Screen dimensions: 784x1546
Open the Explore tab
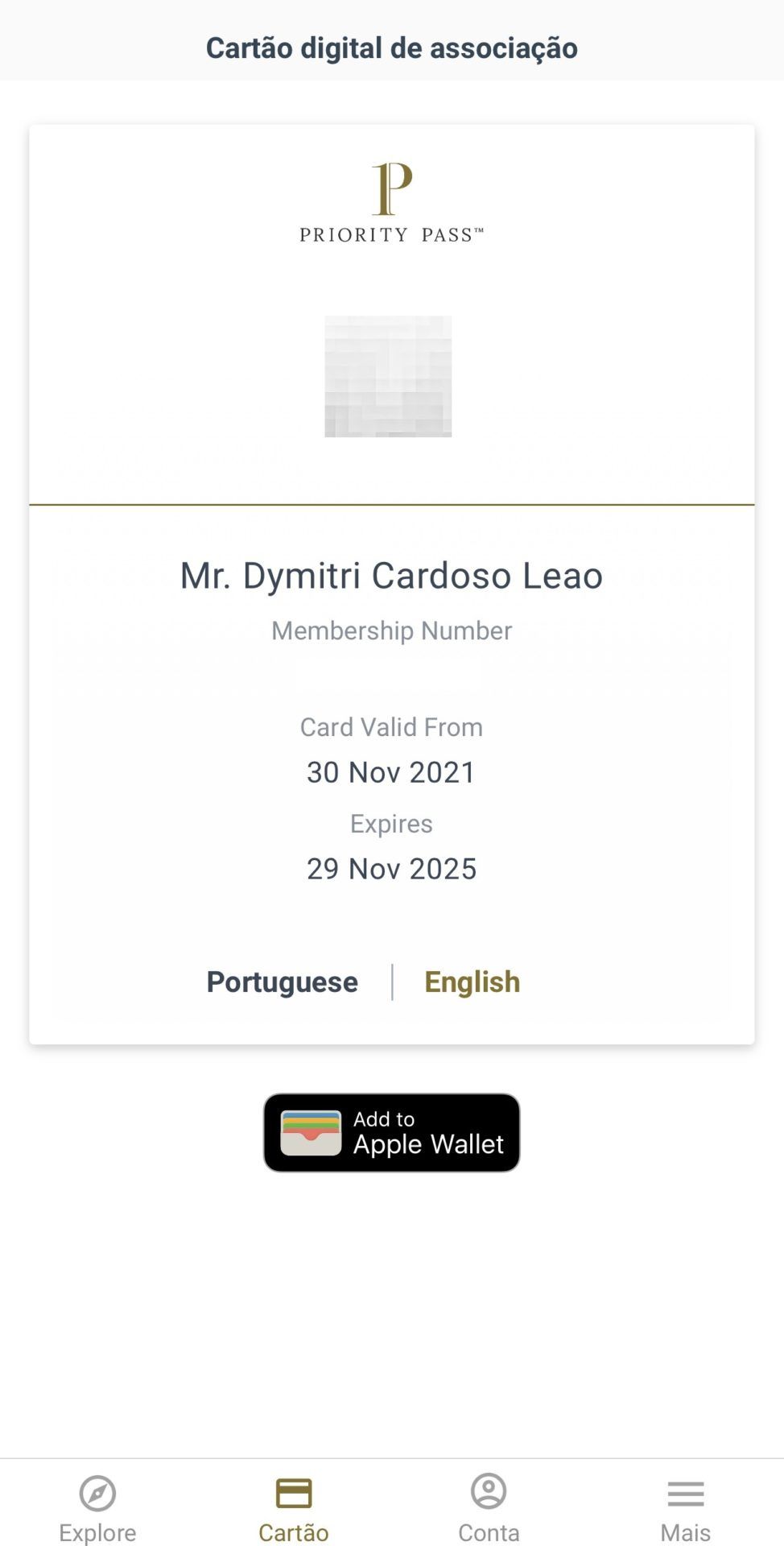tap(97, 1508)
